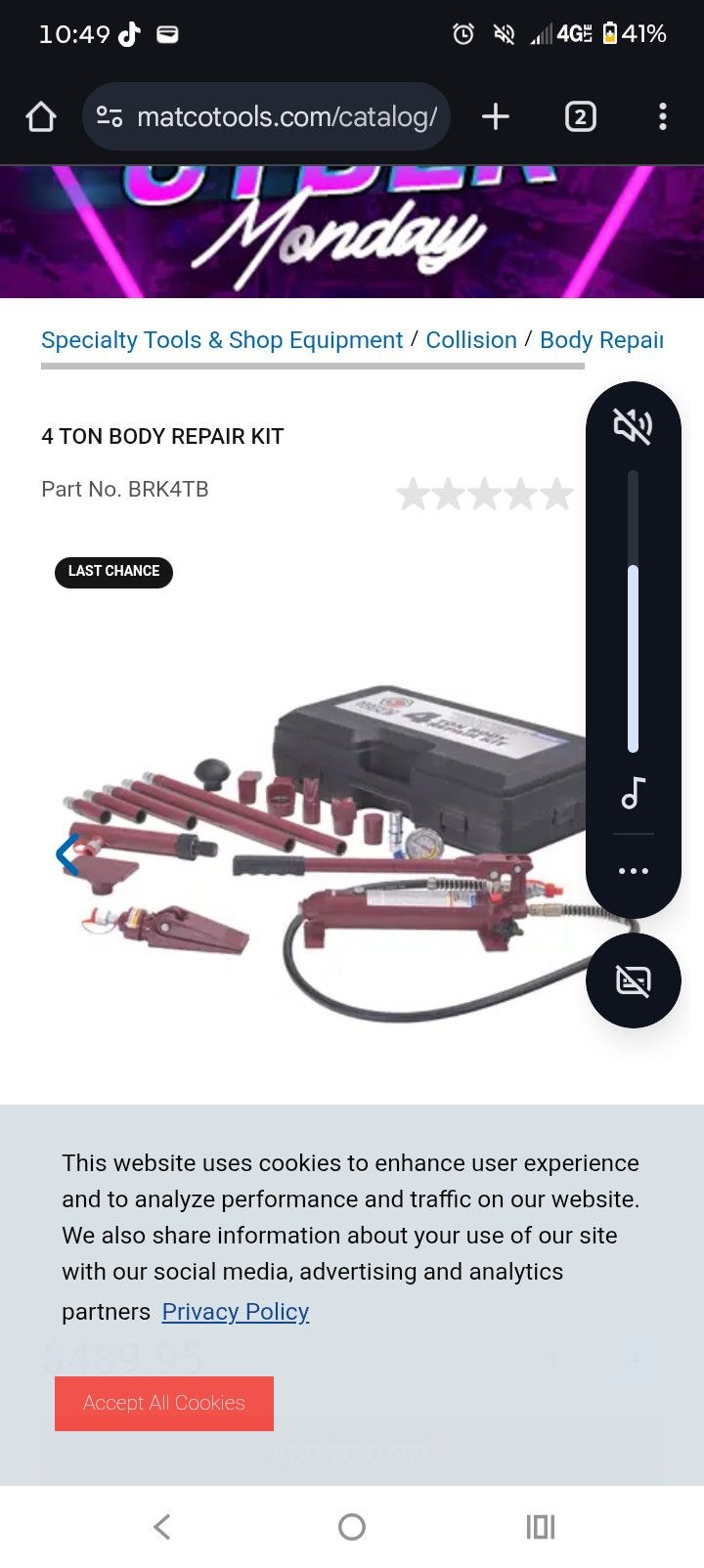The width and height of the screenshot is (704, 1568).
Task: Go to the Chrome home page
Action: [x=41, y=117]
